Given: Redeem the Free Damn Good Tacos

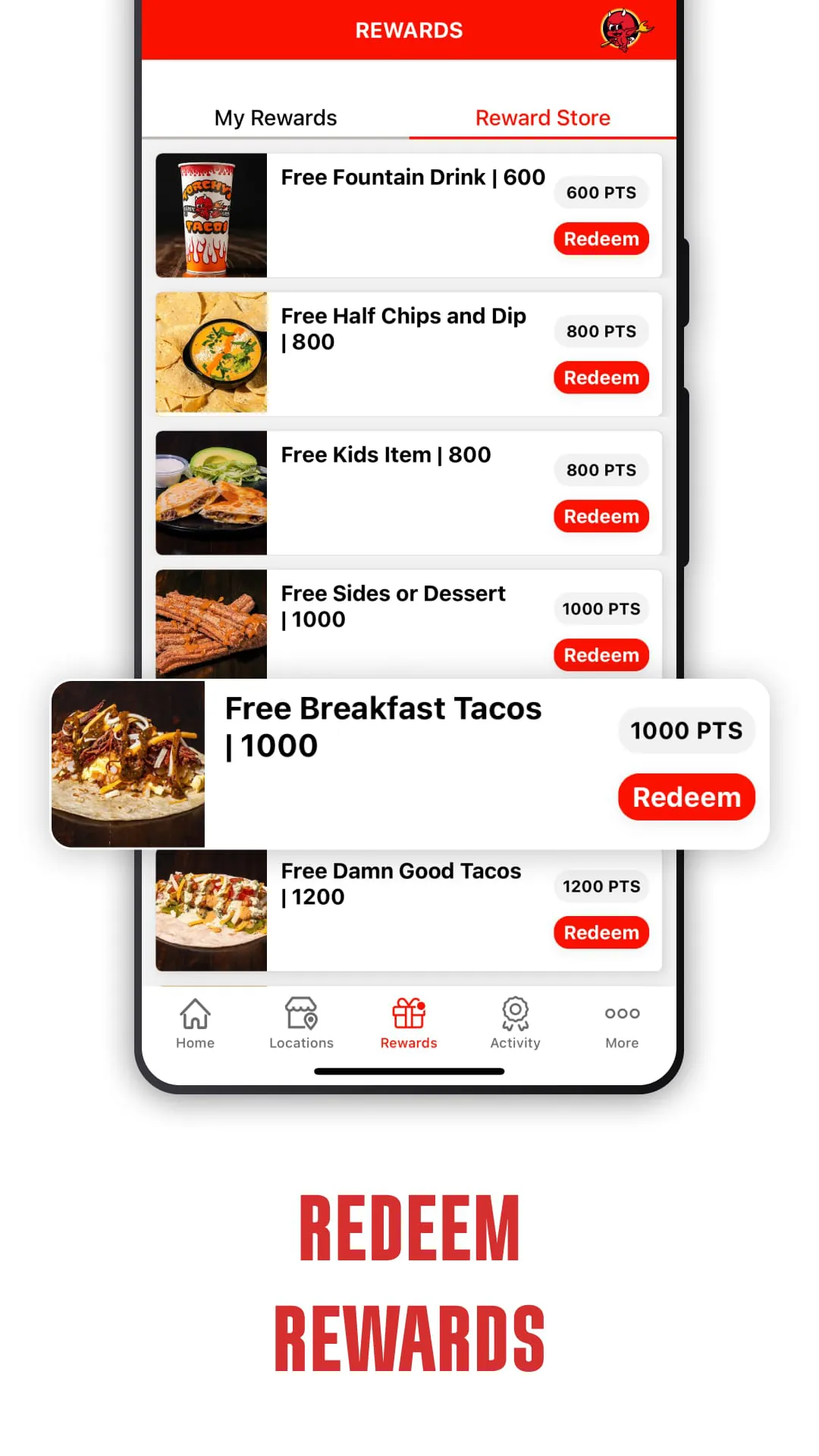Looking at the screenshot, I should tap(601, 932).
